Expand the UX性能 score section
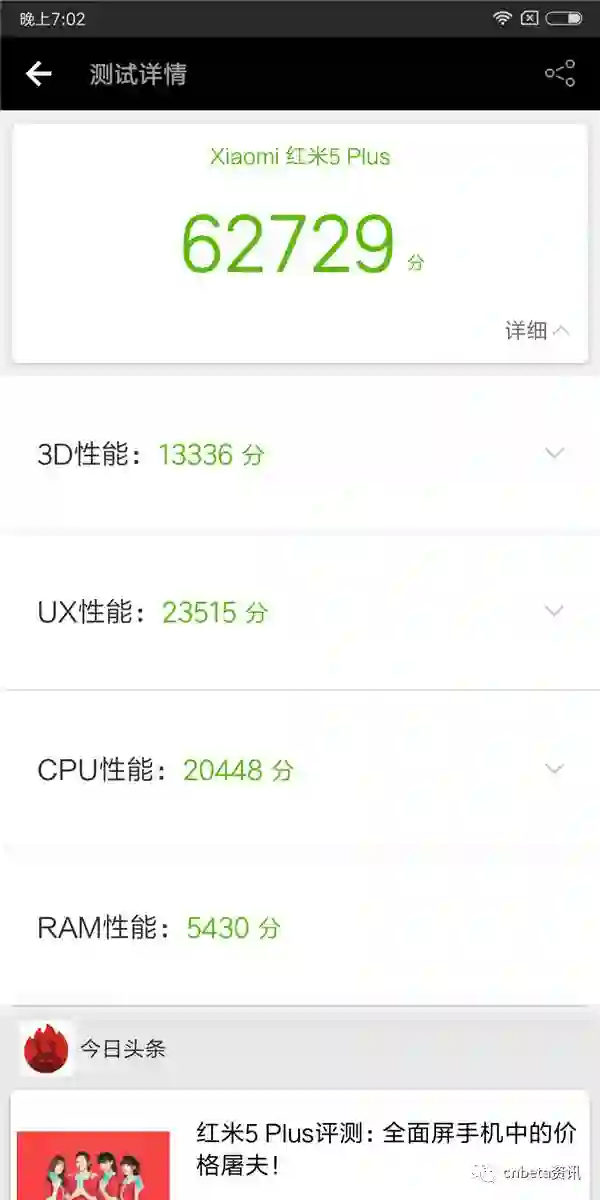Image resolution: width=600 pixels, height=1200 pixels. 554,611
